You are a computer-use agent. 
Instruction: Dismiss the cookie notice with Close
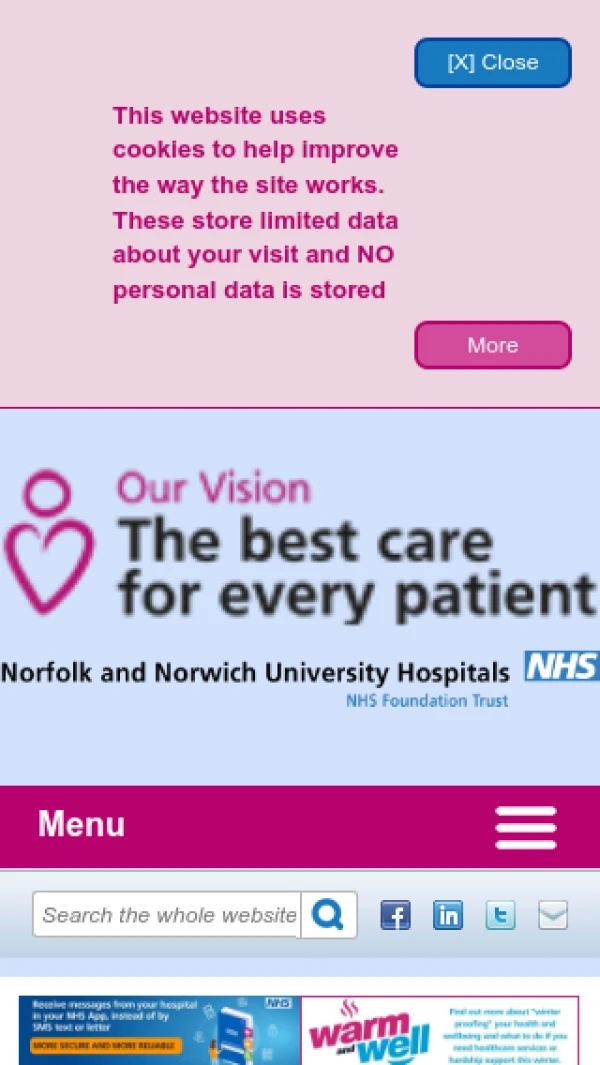(x=492, y=63)
